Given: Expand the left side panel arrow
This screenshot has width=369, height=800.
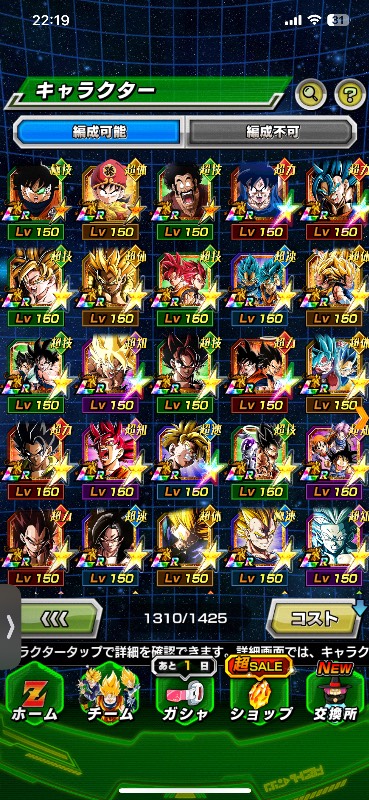Looking at the screenshot, I should tap(10, 627).
